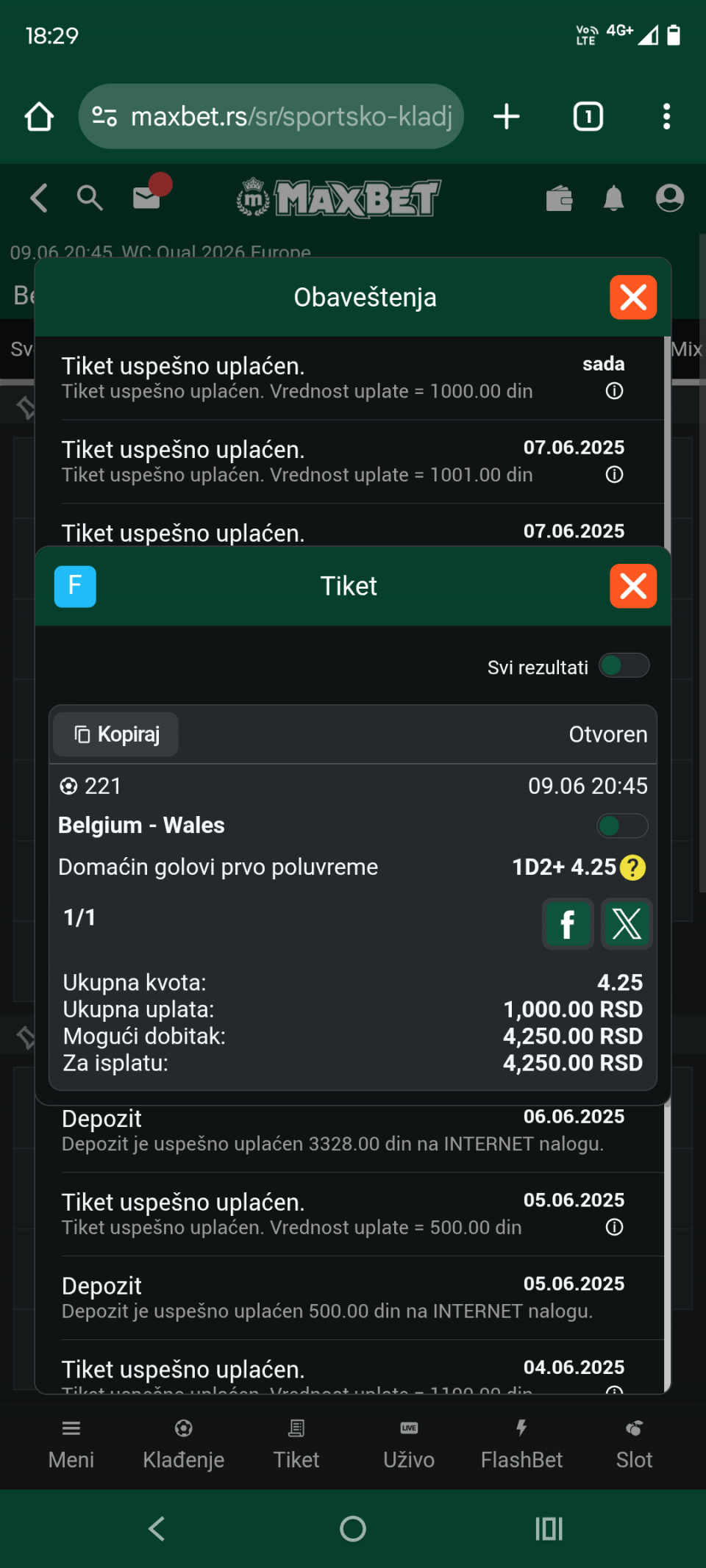Open the Uživo live section
This screenshot has width=706, height=1568.
point(409,1443)
